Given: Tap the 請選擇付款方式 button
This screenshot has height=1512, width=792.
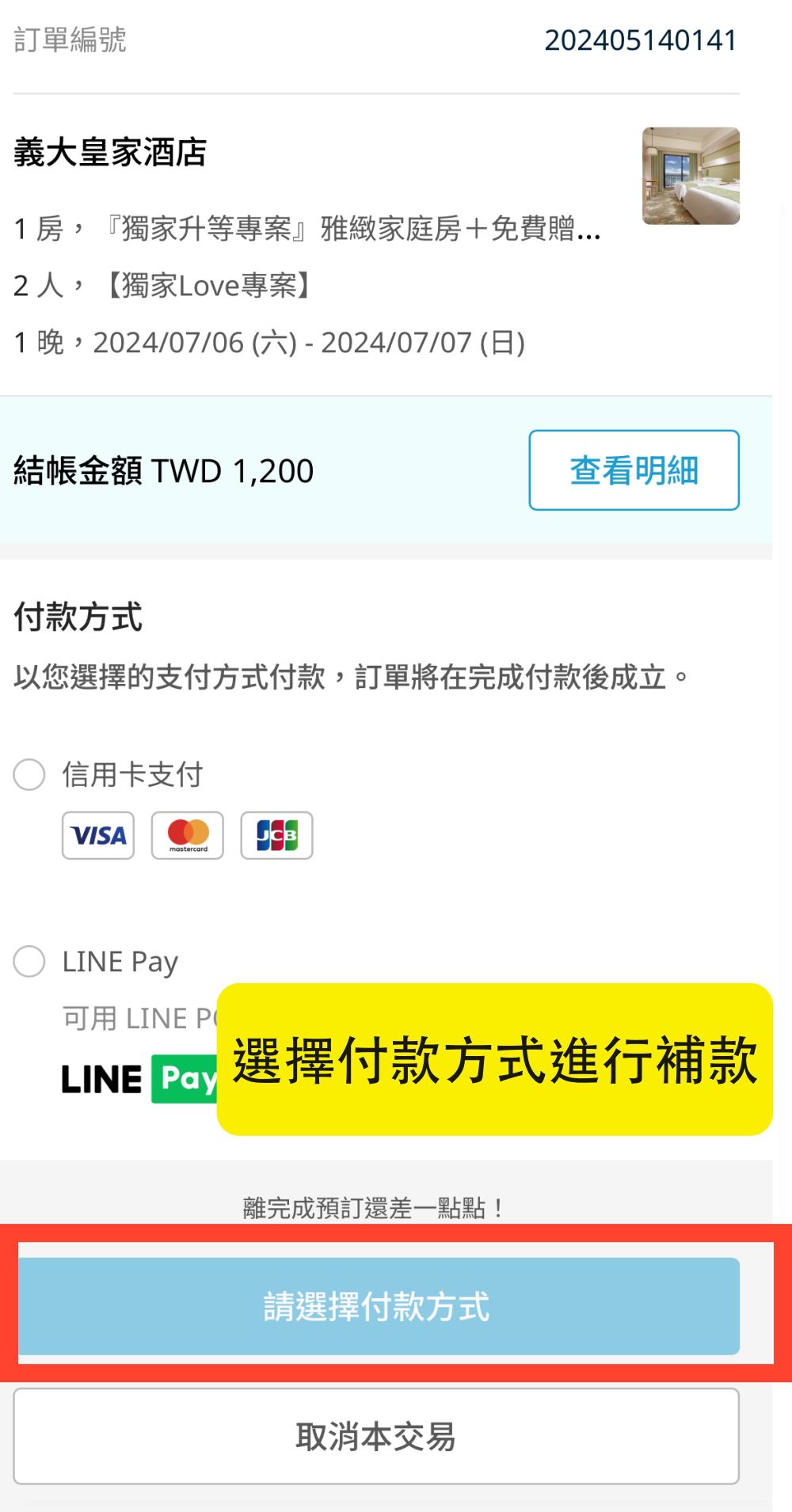Looking at the screenshot, I should pos(379,1306).
